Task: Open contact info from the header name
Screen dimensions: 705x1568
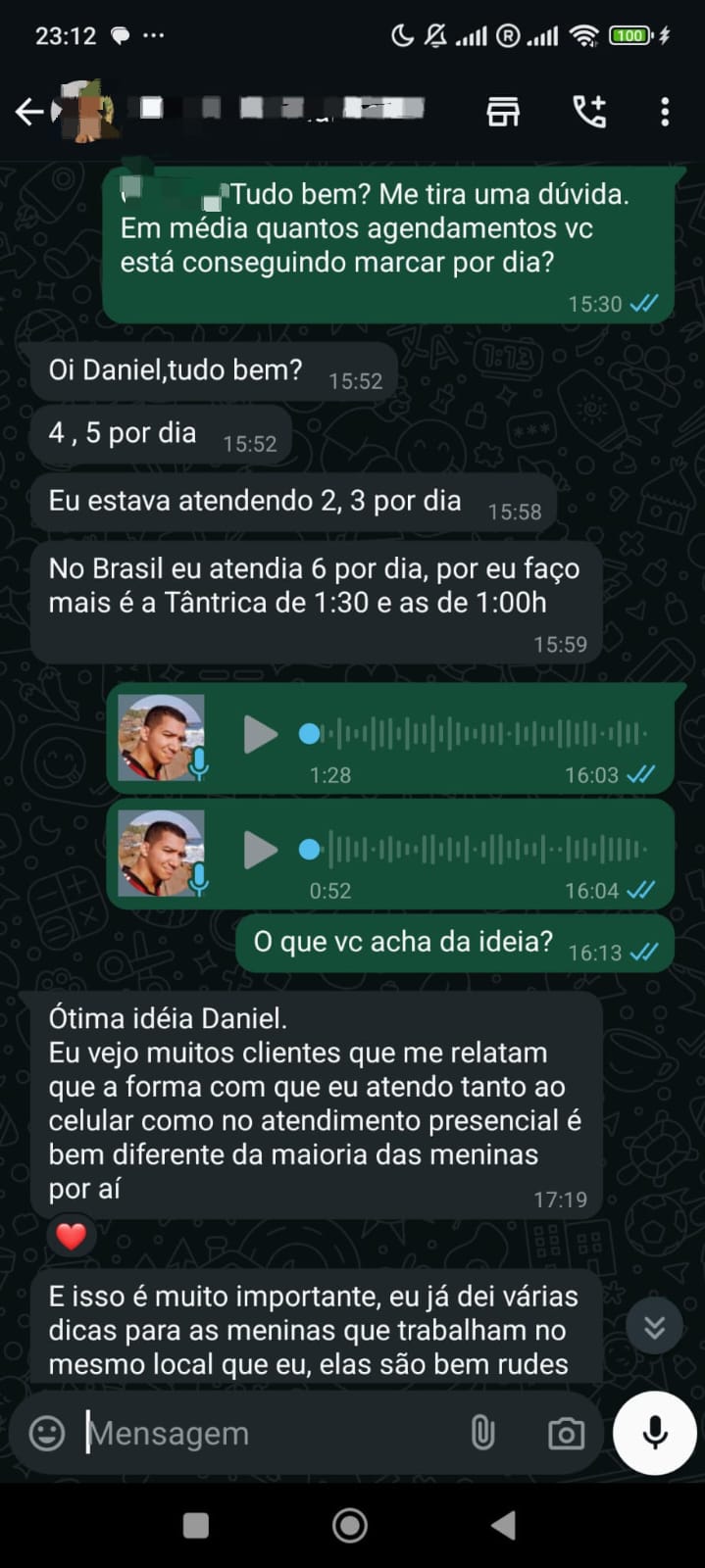Action: point(284,108)
